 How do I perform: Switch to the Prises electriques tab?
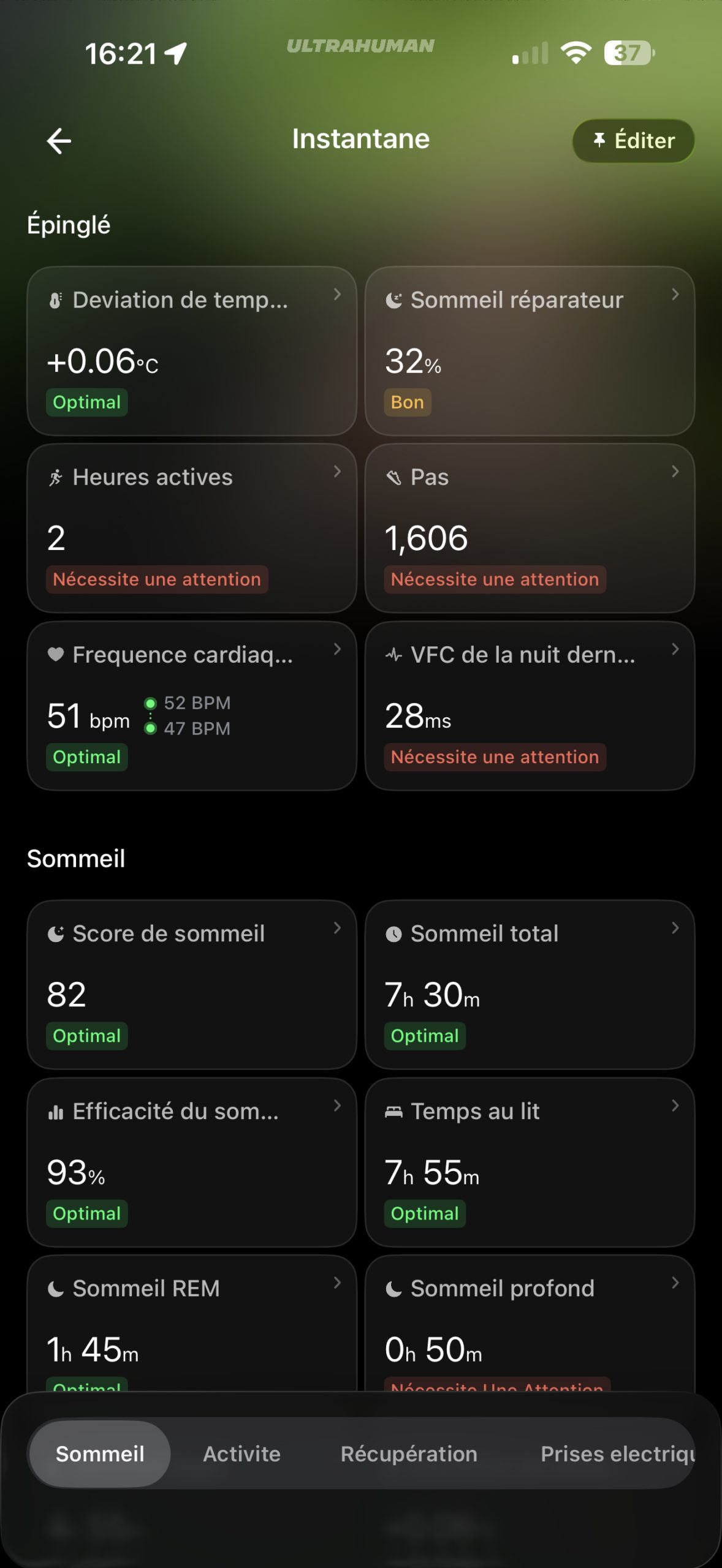pyautogui.click(x=616, y=1453)
